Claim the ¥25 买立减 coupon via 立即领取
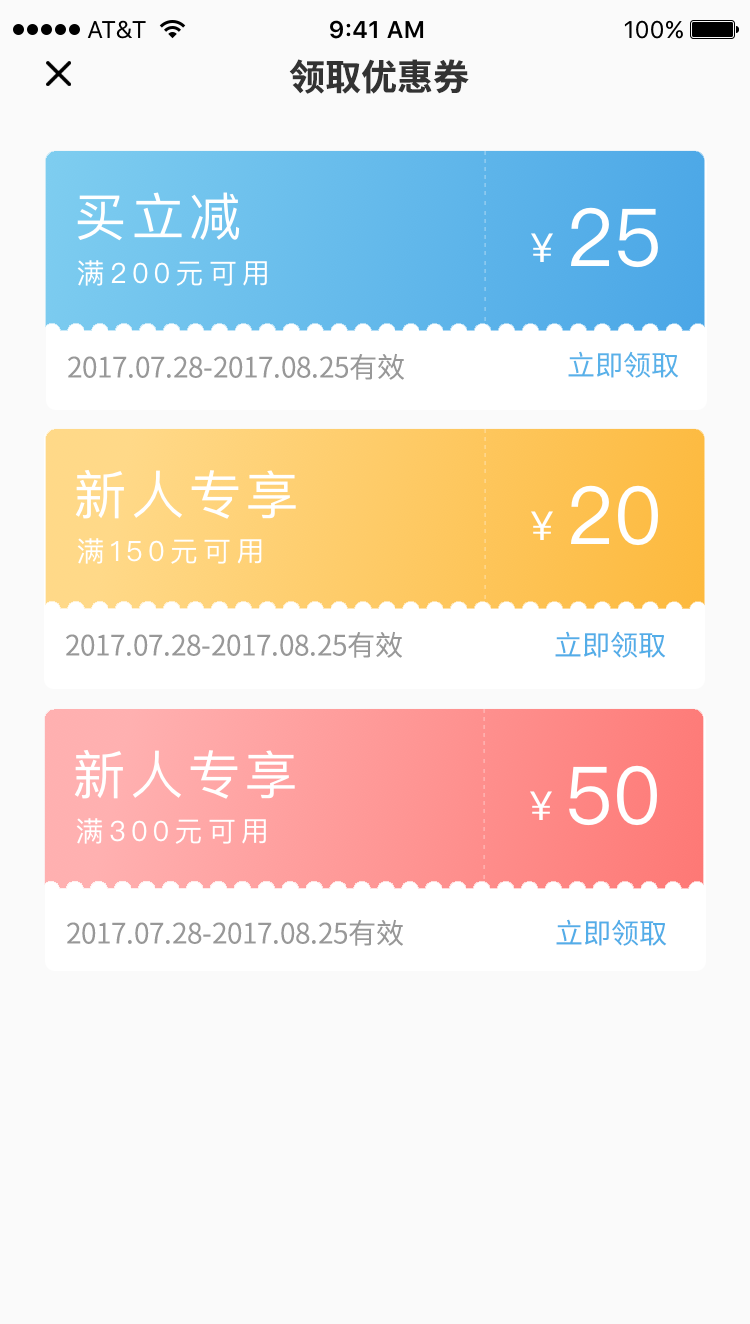 pos(623,366)
